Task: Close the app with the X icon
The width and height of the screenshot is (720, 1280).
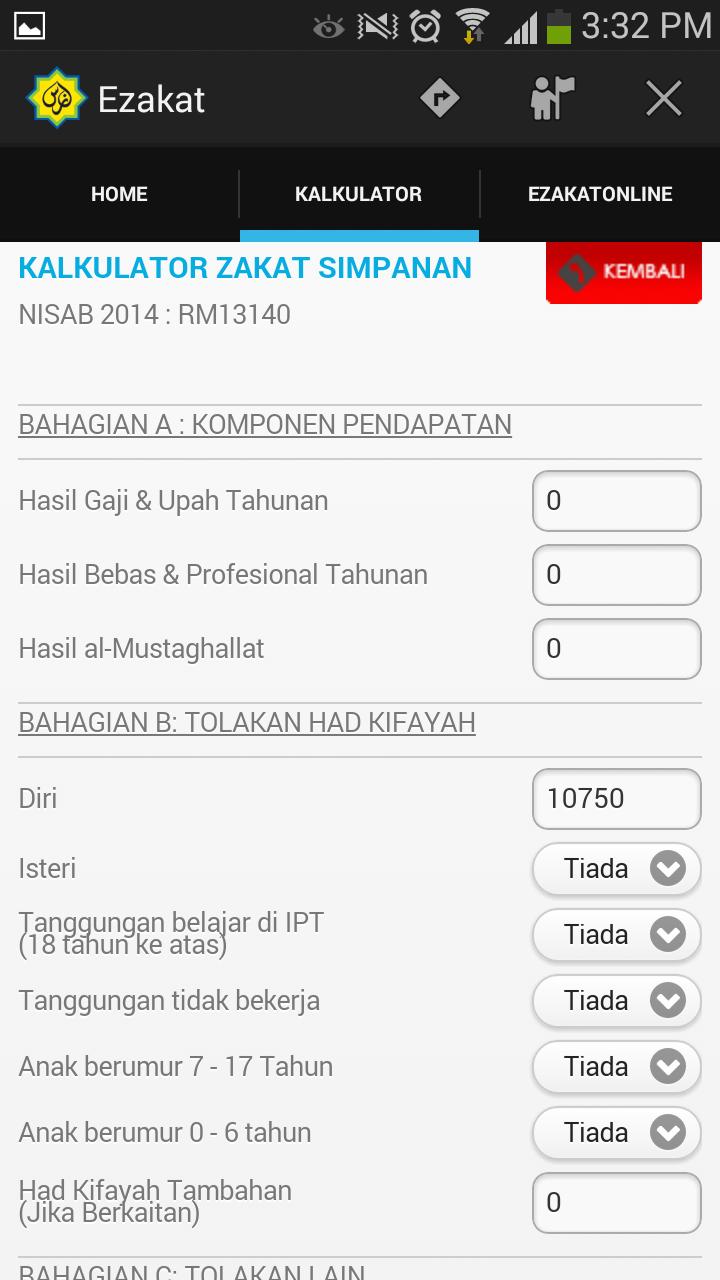Action: pyautogui.click(x=663, y=99)
